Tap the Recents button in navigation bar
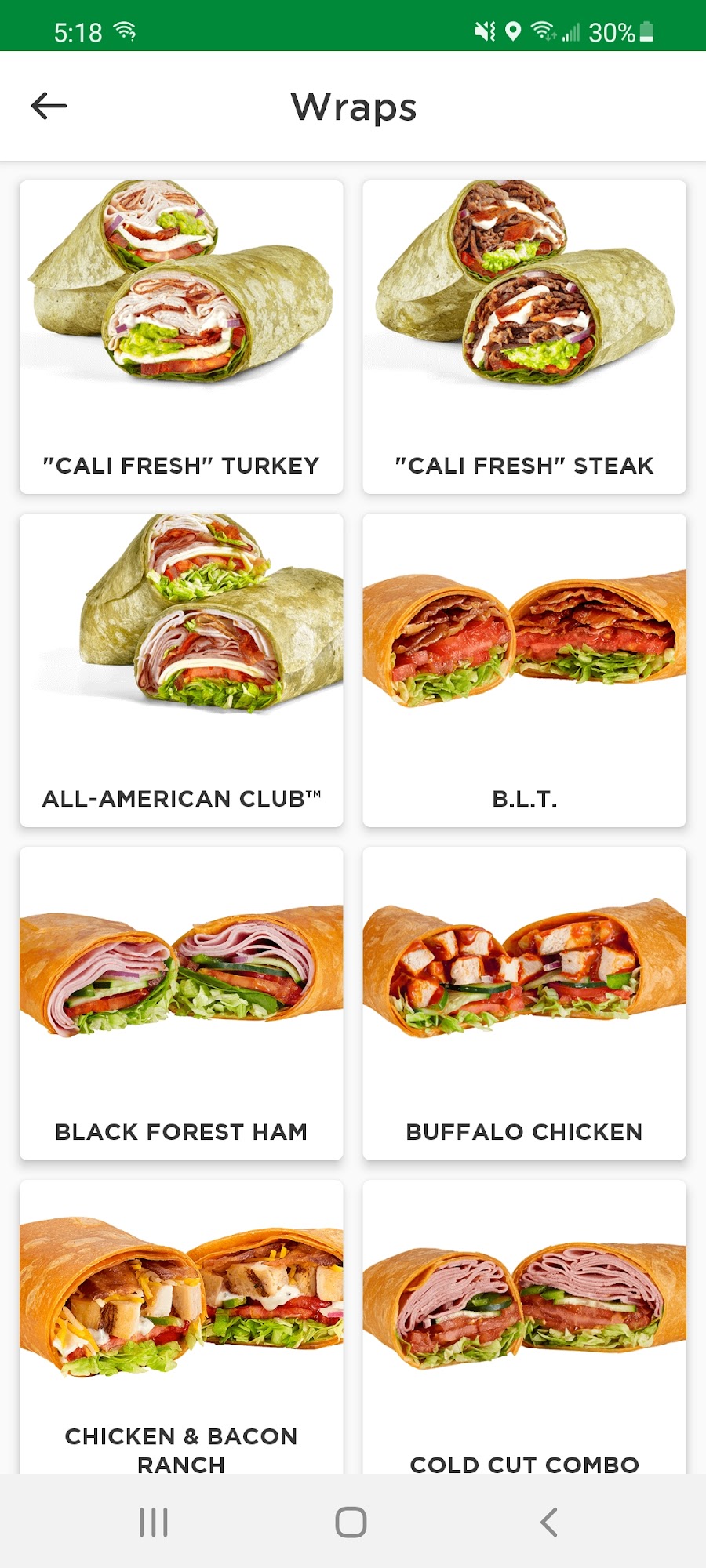The width and height of the screenshot is (706, 1568). (x=153, y=1520)
